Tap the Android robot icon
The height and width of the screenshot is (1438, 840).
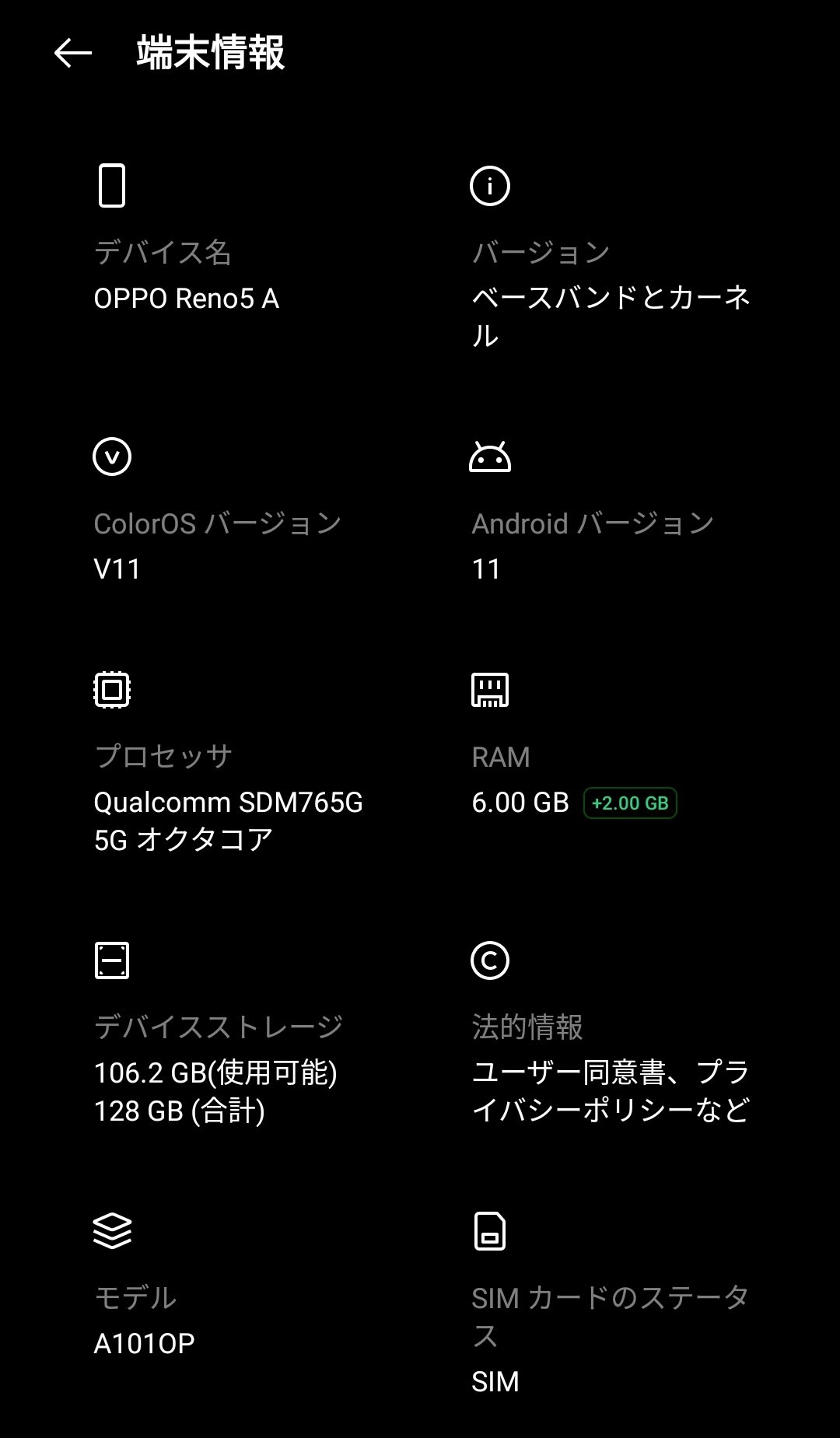(491, 458)
